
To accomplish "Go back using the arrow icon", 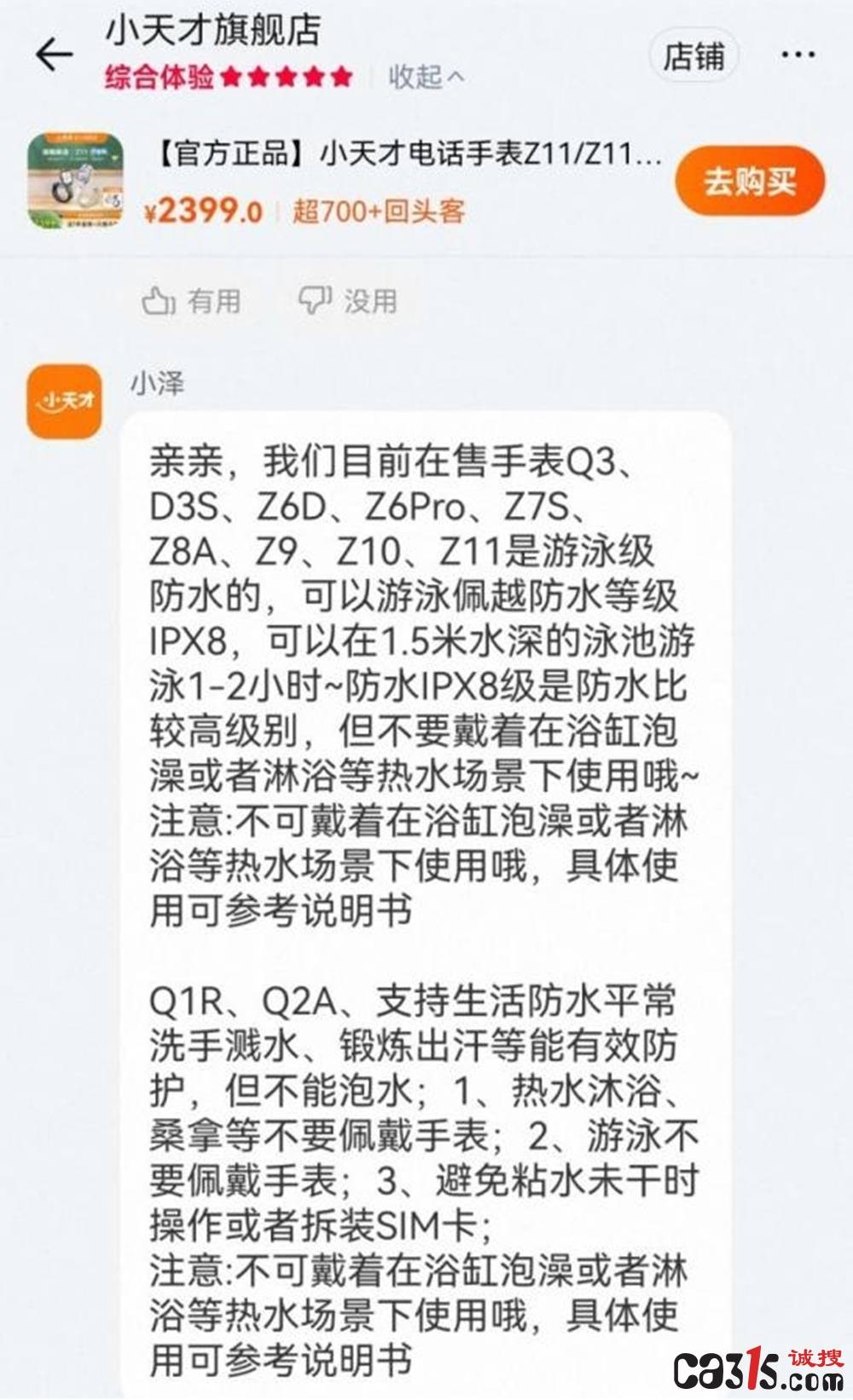I will click(55, 55).
